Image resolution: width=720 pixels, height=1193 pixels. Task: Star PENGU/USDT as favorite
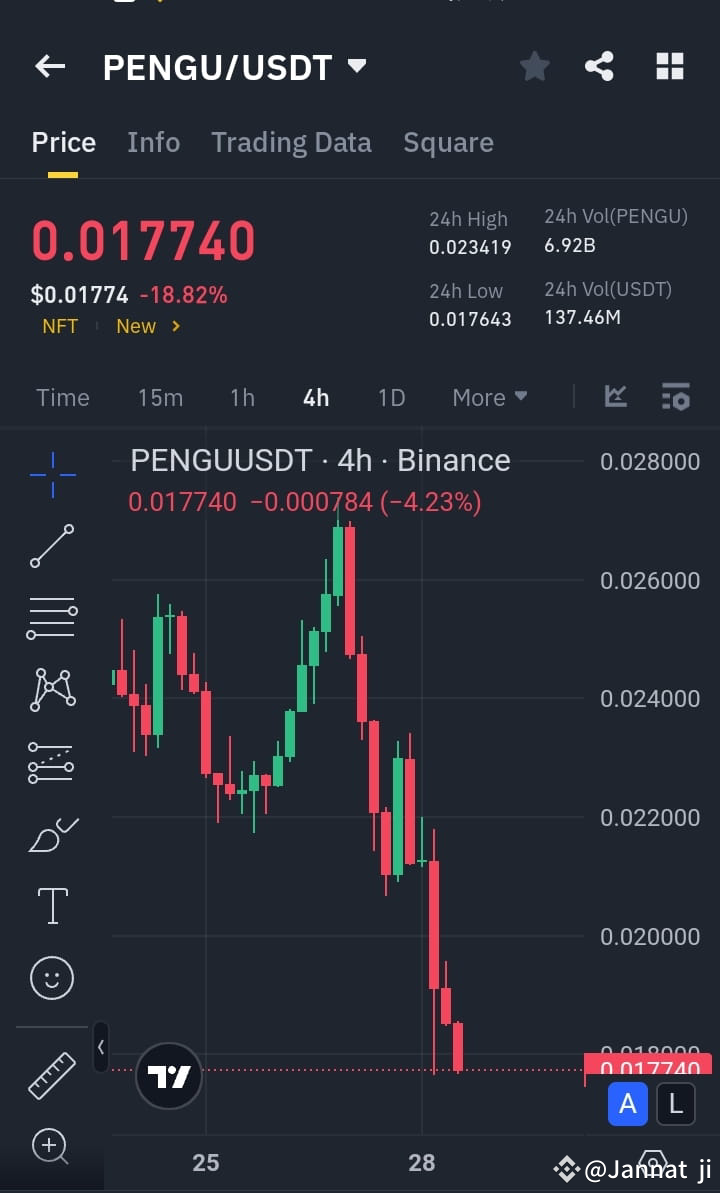tap(534, 66)
